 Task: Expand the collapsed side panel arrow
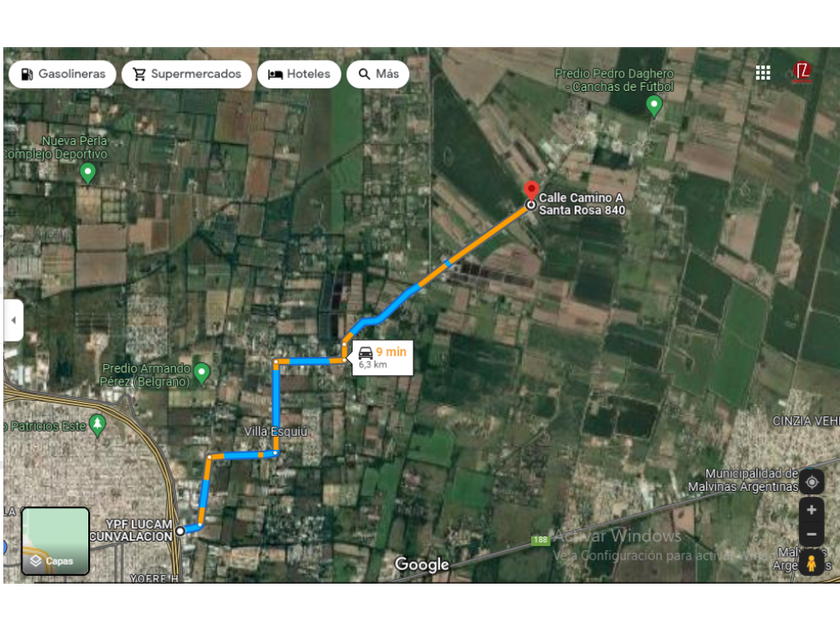point(13,320)
